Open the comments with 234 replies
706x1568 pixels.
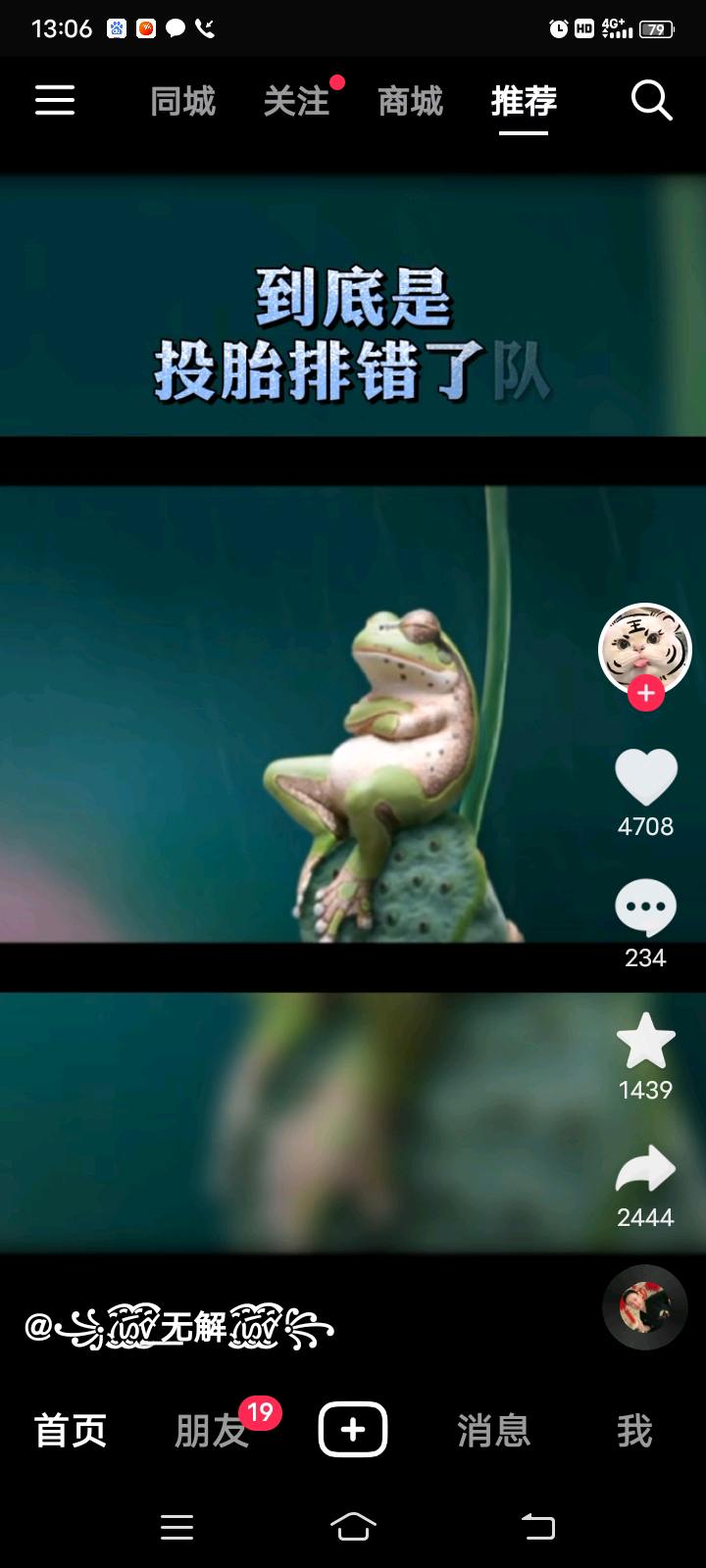tap(645, 907)
